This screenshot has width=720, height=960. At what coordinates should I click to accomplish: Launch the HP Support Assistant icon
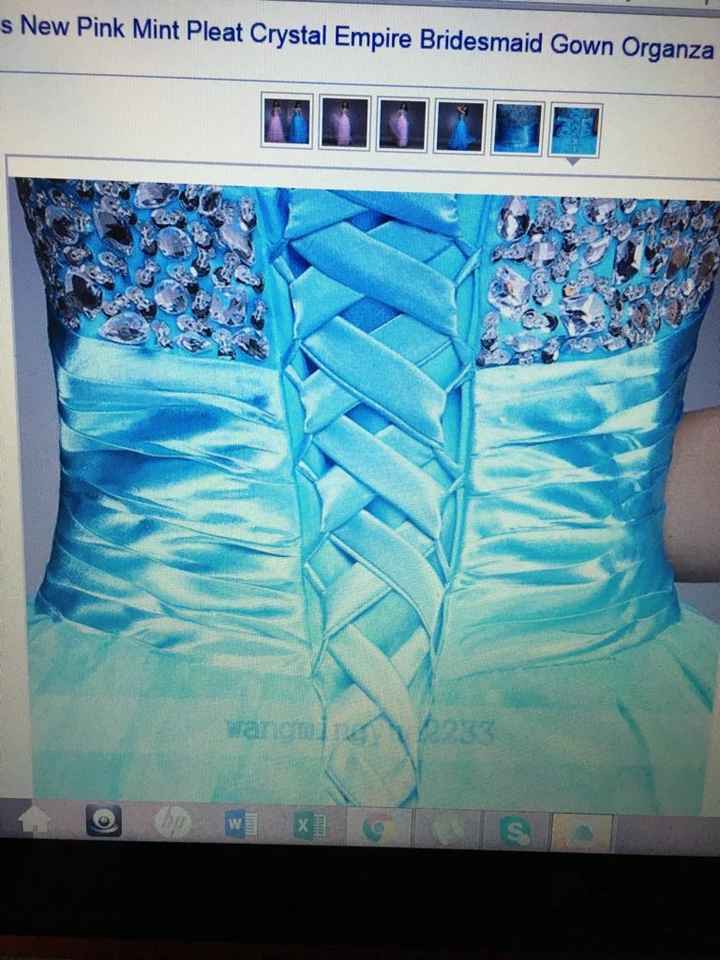point(170,823)
